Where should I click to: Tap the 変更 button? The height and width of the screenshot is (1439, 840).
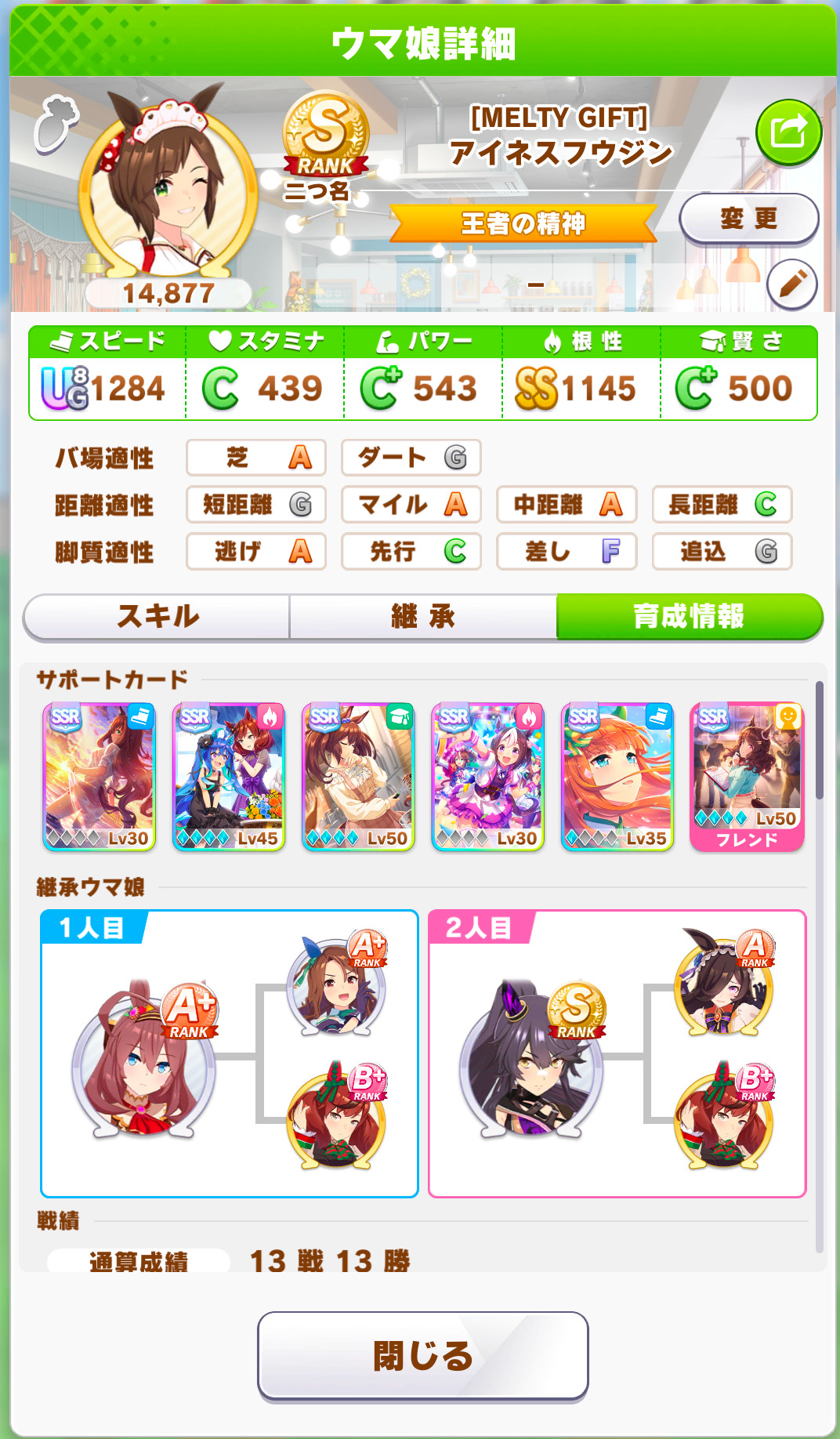point(748,219)
